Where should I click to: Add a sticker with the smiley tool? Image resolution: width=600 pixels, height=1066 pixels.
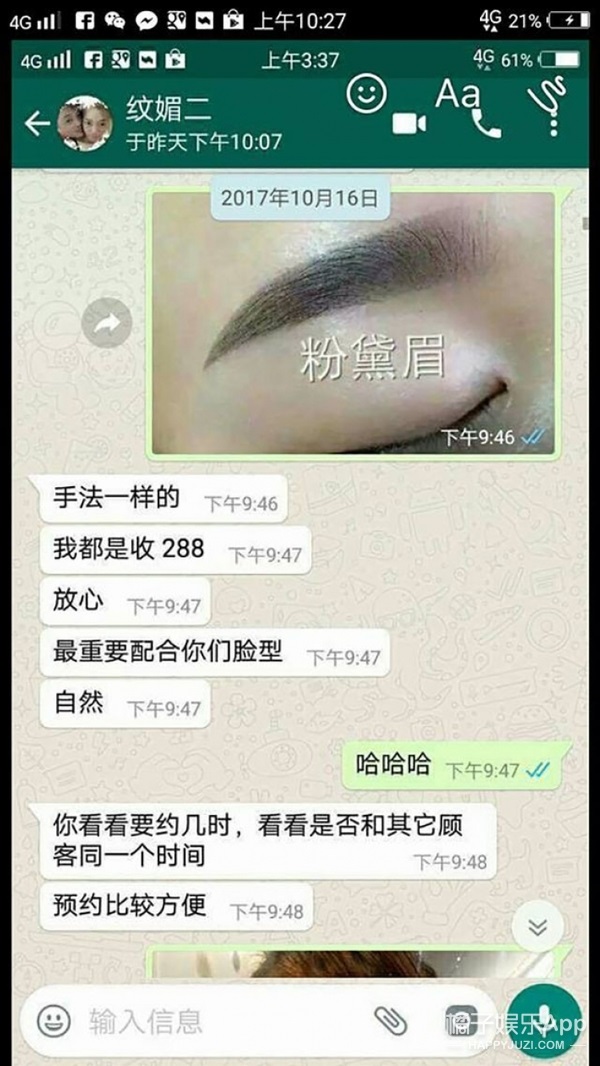tap(366, 93)
